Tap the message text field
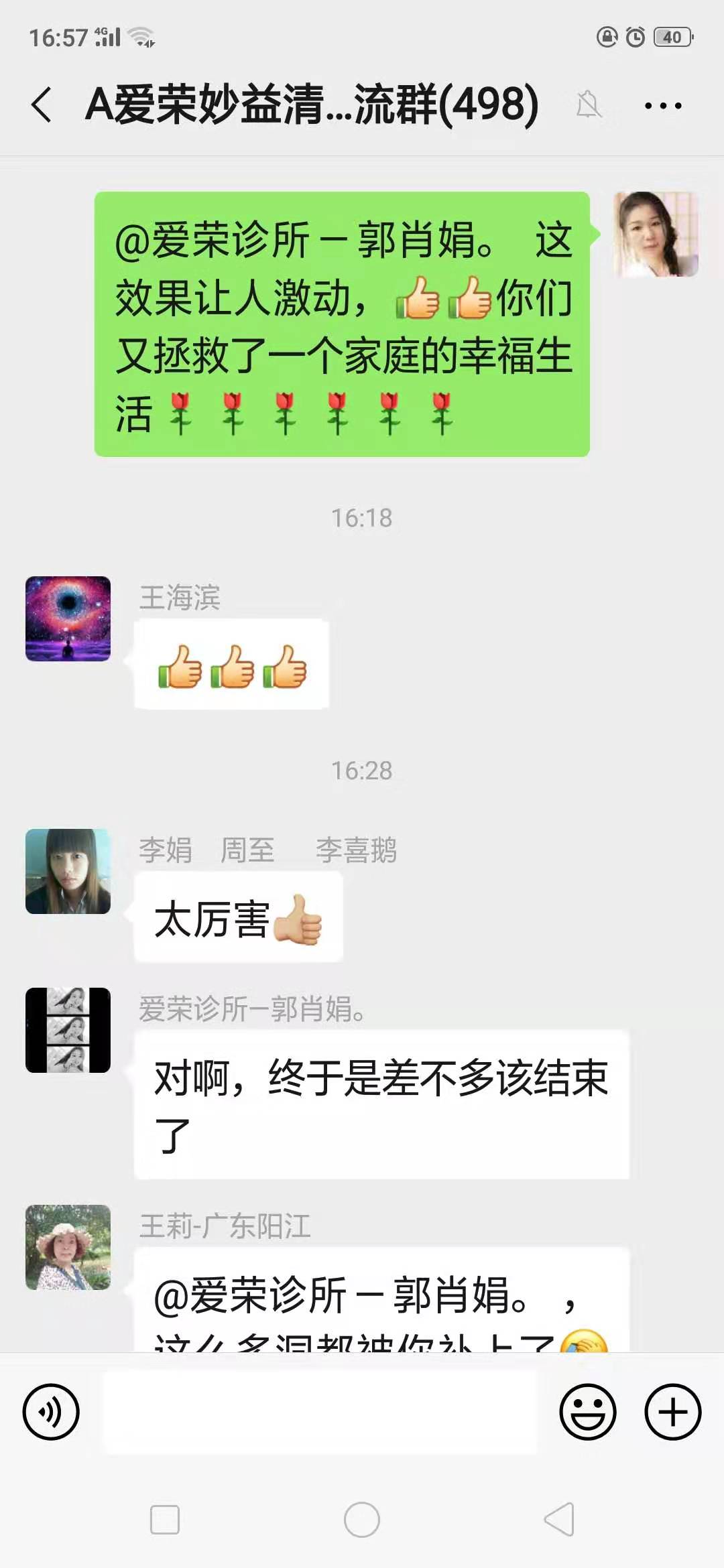The height and width of the screenshot is (1568, 724). pos(319,1412)
